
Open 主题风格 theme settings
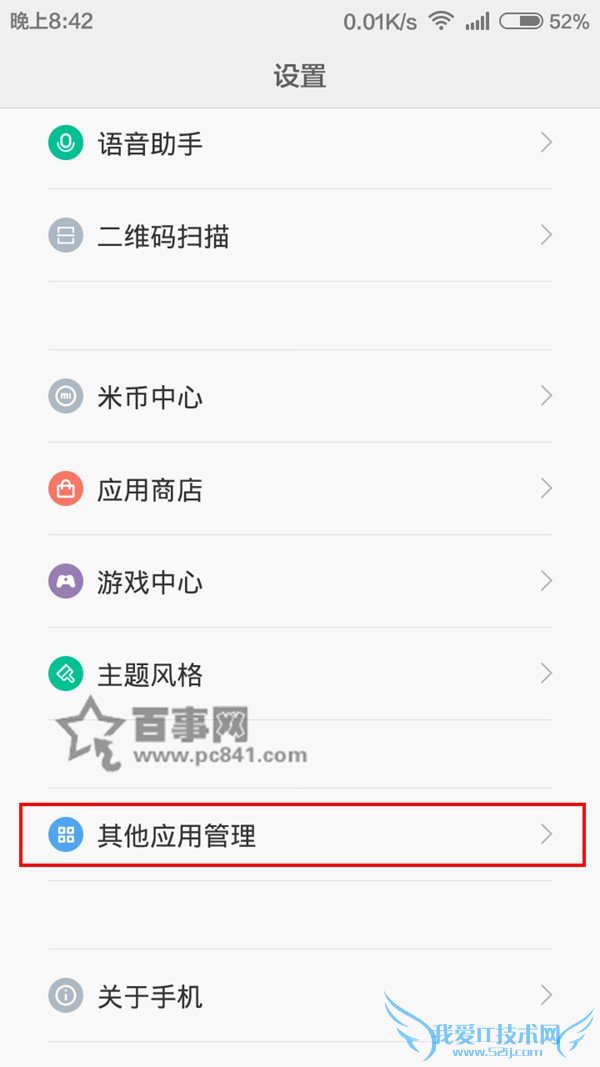tap(300, 674)
